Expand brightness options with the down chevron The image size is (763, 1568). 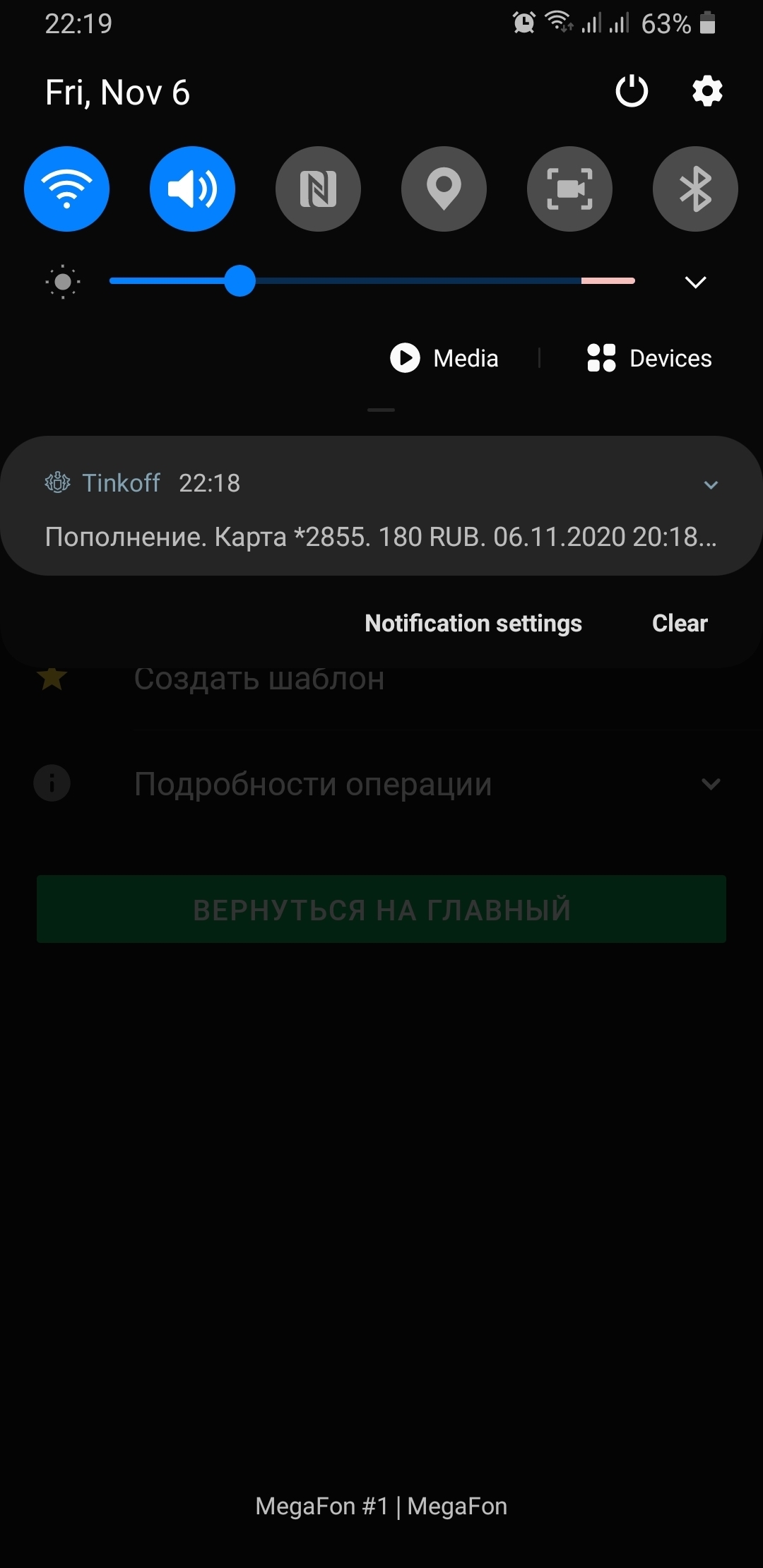[696, 282]
